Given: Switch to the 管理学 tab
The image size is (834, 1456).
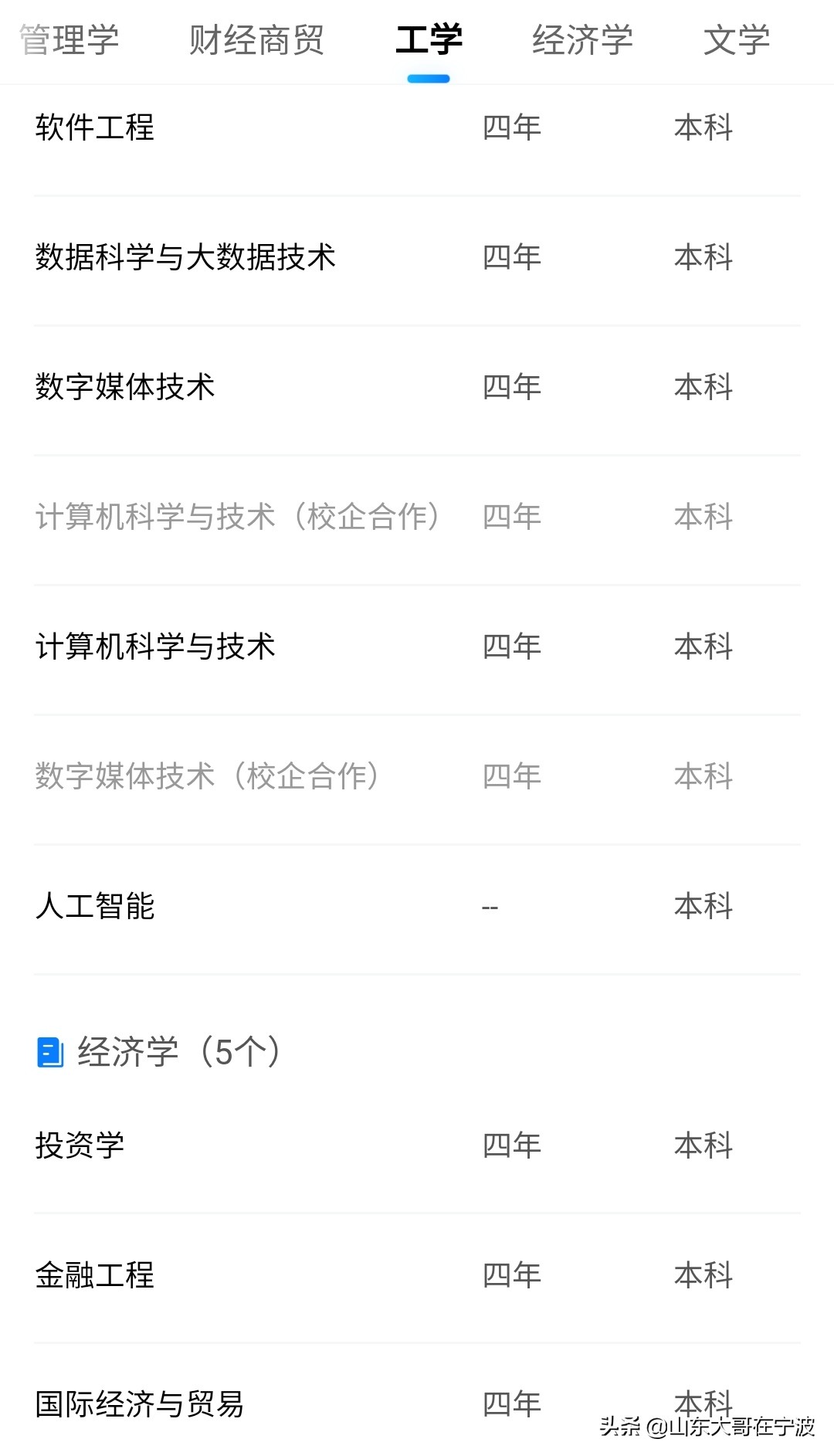Looking at the screenshot, I should [x=69, y=40].
